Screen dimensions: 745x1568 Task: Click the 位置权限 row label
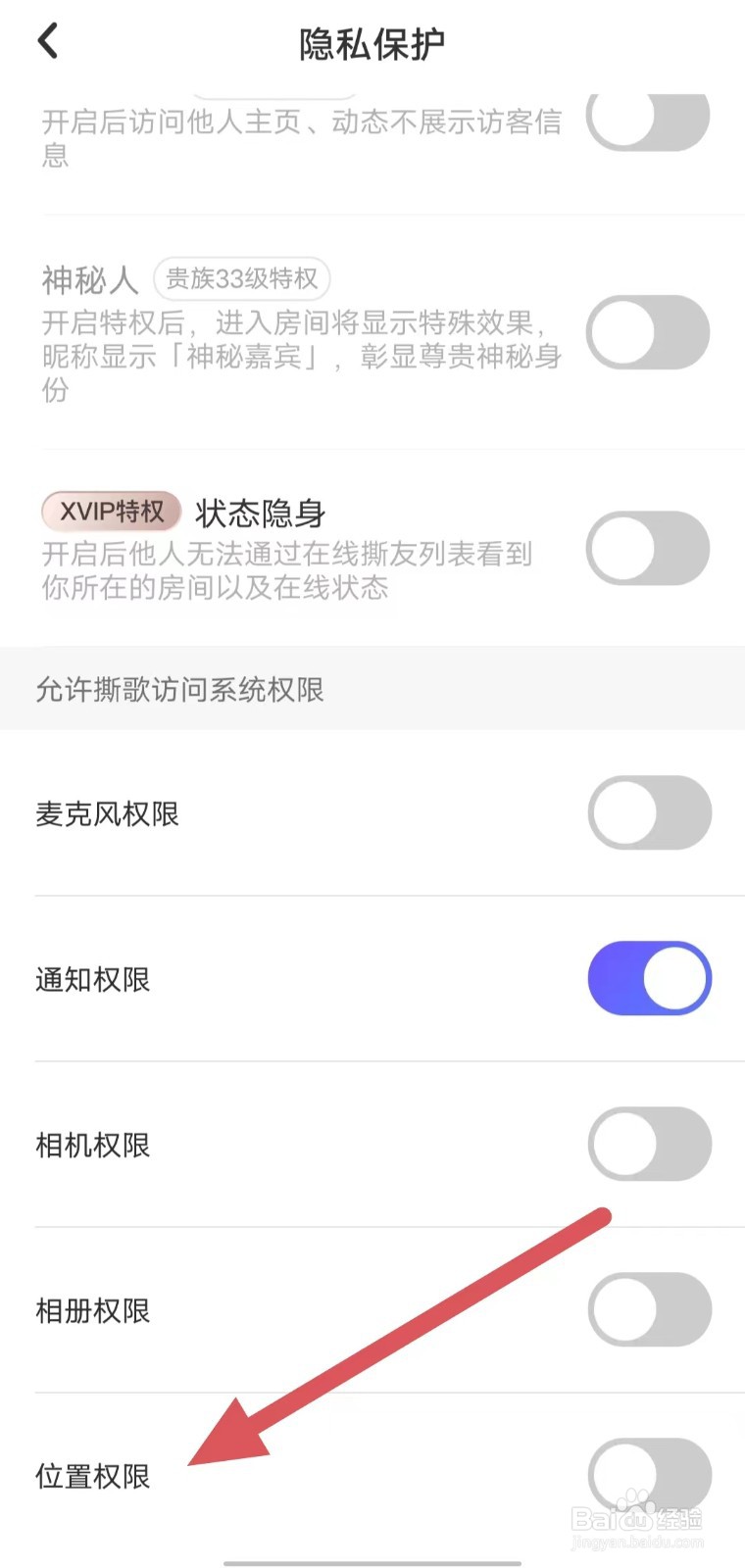tap(91, 1476)
